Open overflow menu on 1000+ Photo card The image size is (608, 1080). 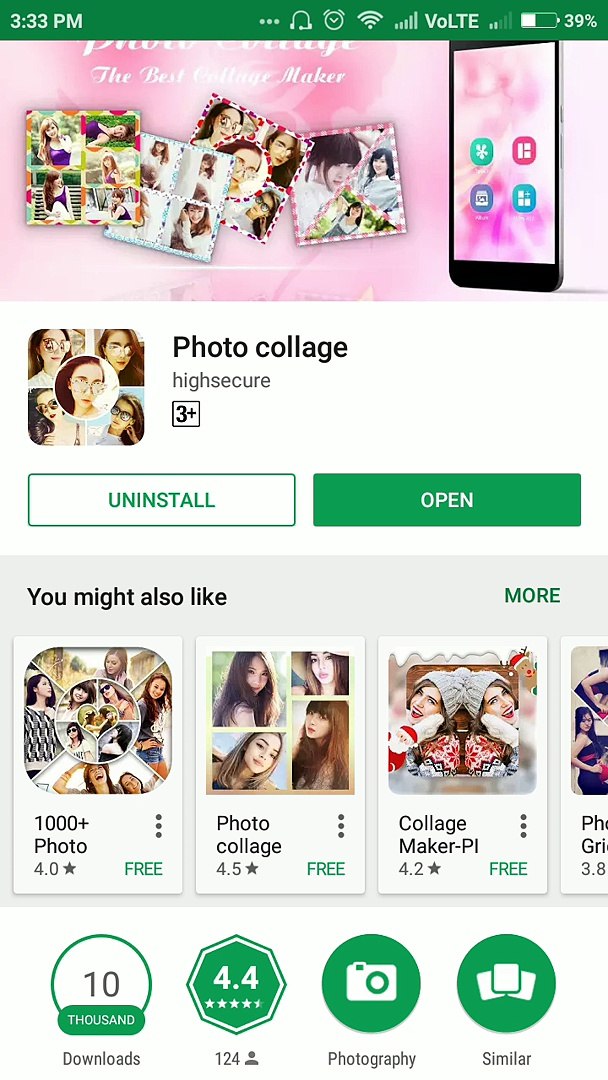pyautogui.click(x=159, y=826)
